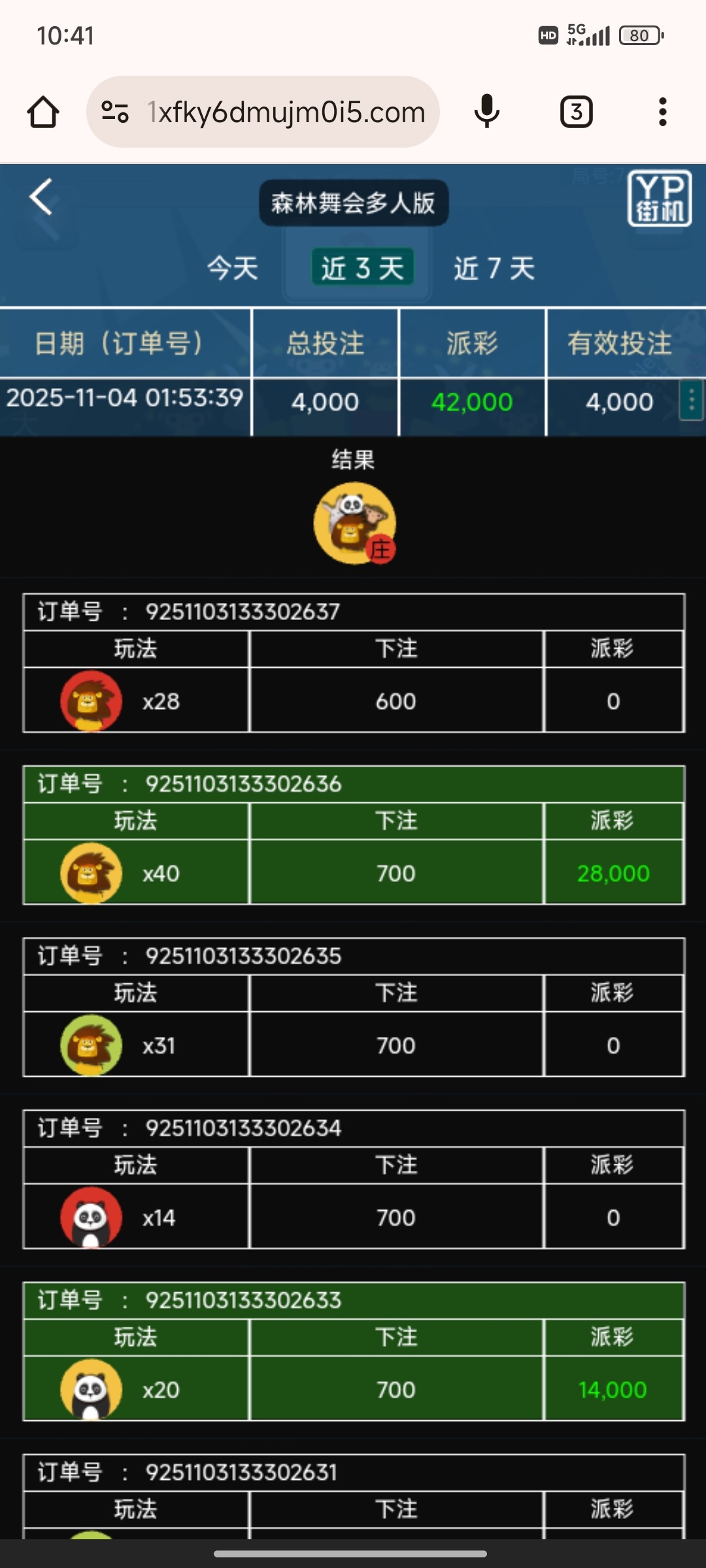The height and width of the screenshot is (1568, 706).
Task: Tap the browser address bar
Action: point(285,112)
